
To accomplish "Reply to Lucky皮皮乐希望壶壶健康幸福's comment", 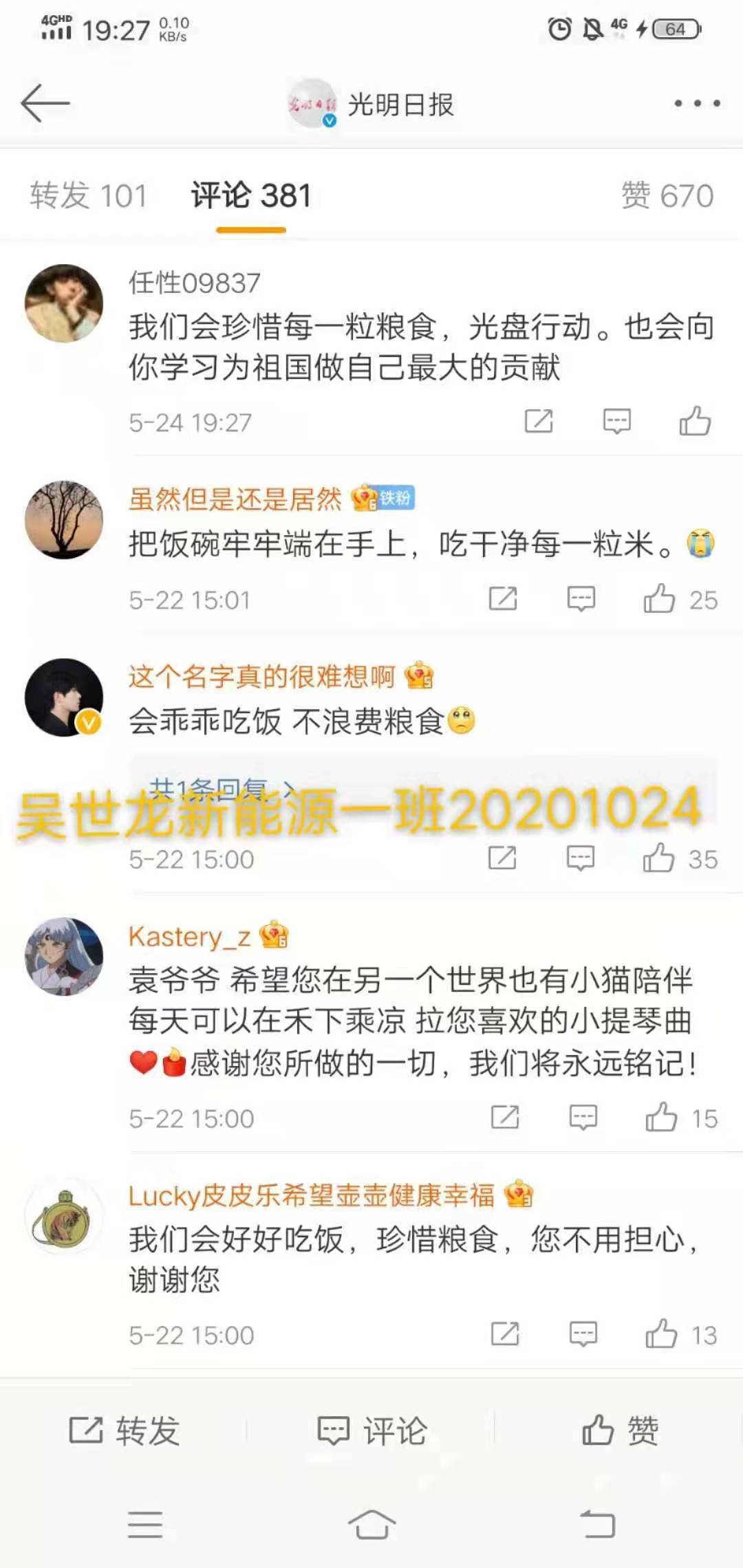I will pyautogui.click(x=583, y=1334).
